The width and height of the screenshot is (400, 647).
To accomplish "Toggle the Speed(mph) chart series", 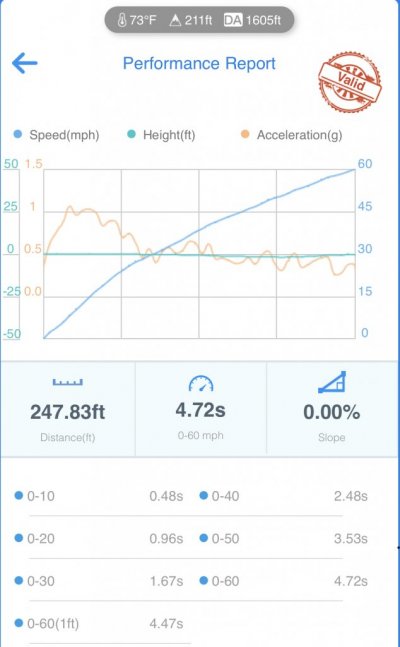I will click(57, 135).
